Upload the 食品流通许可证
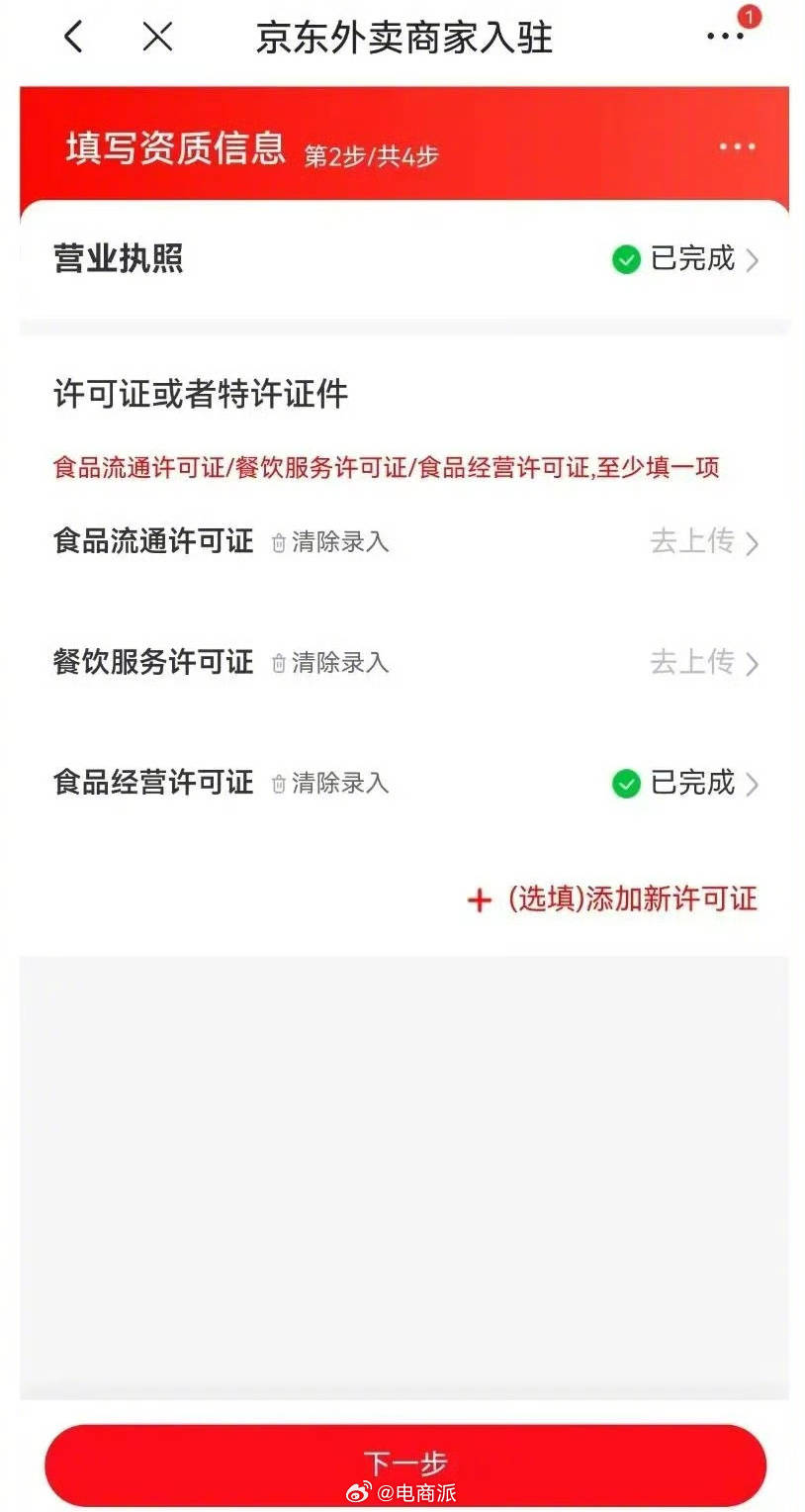805x1512 pixels. point(703,541)
